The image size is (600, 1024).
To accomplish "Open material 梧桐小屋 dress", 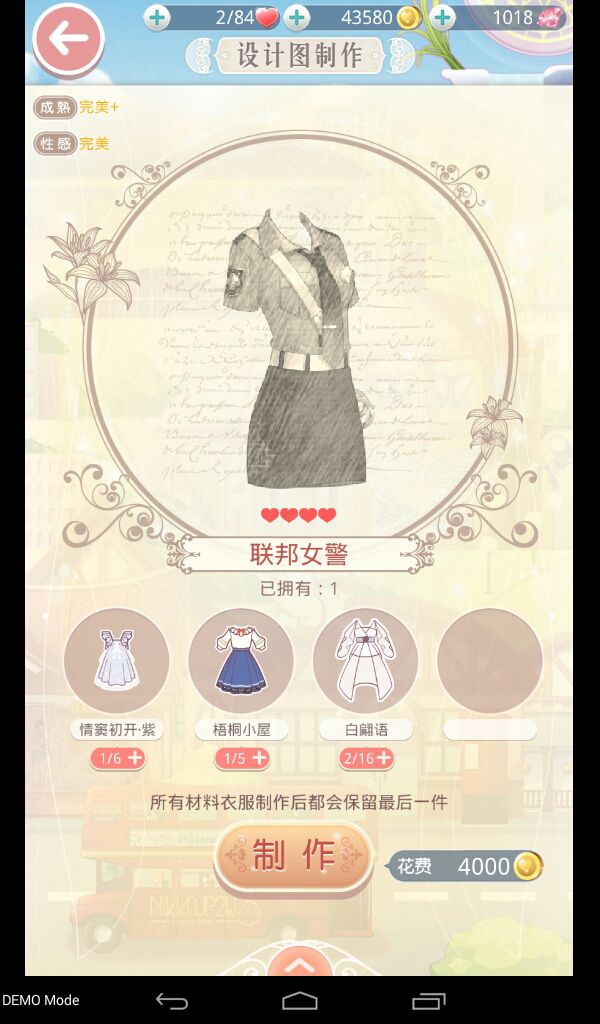I will 241,661.
